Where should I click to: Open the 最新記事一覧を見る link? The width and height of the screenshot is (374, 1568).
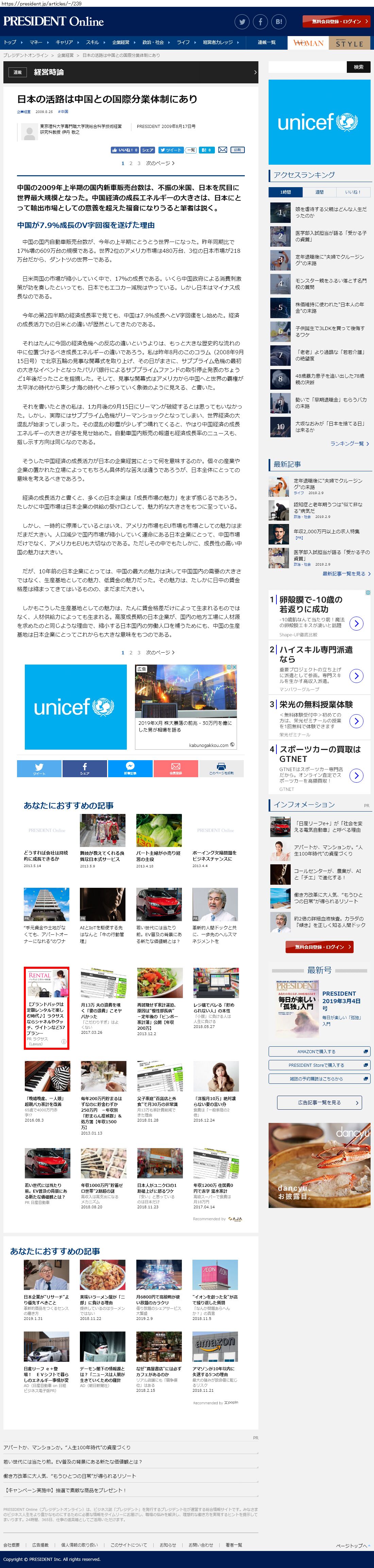coord(346,573)
